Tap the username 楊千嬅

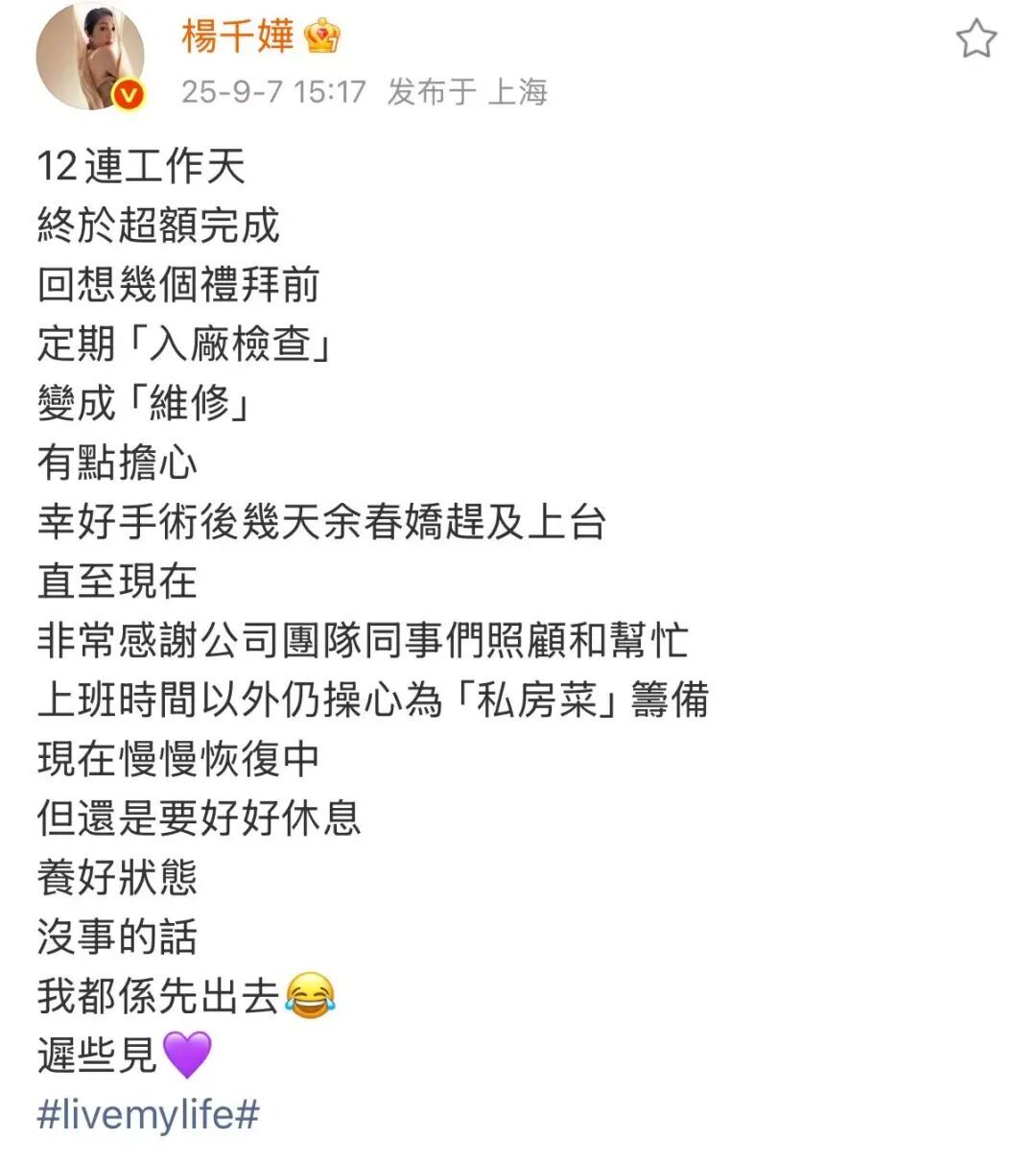pos(237,36)
